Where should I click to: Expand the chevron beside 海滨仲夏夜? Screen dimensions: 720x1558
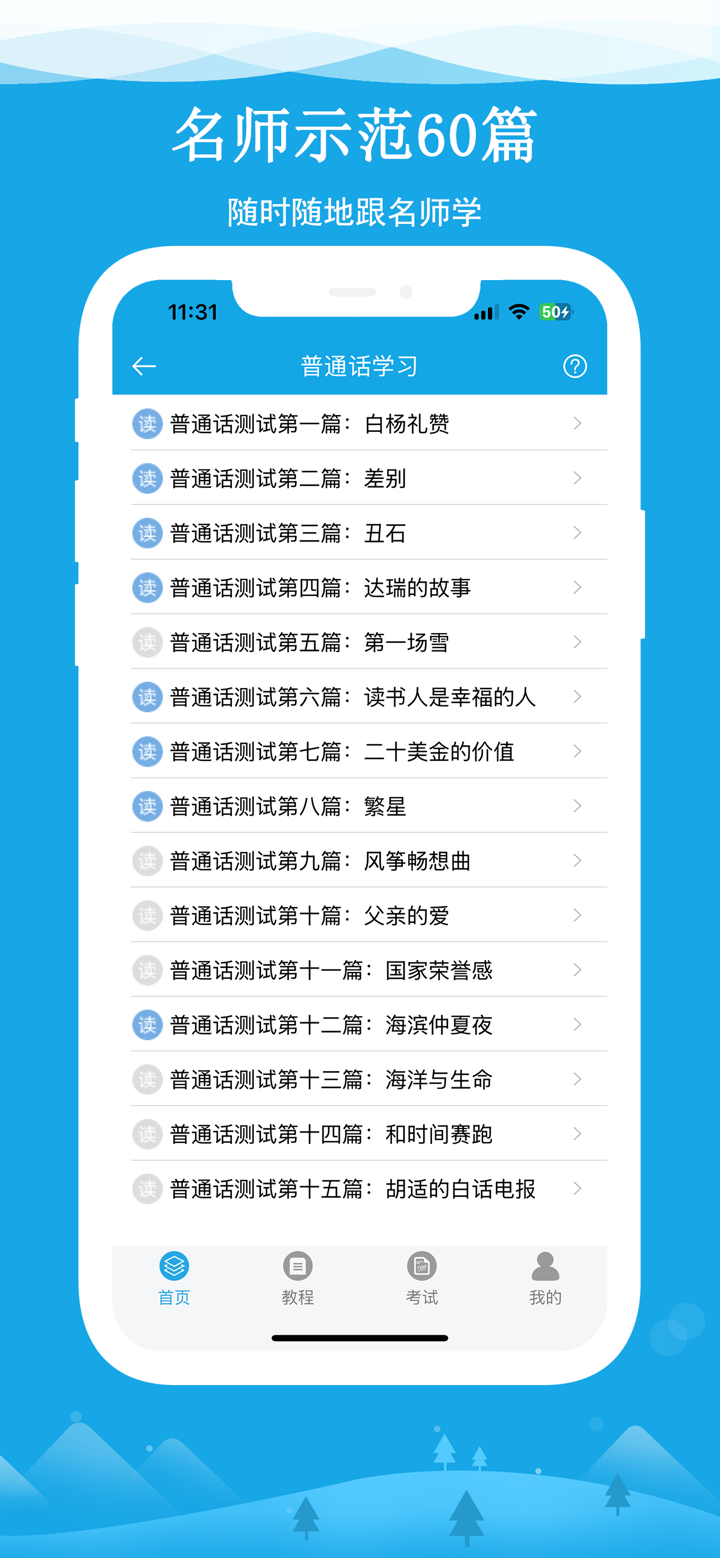577,1024
